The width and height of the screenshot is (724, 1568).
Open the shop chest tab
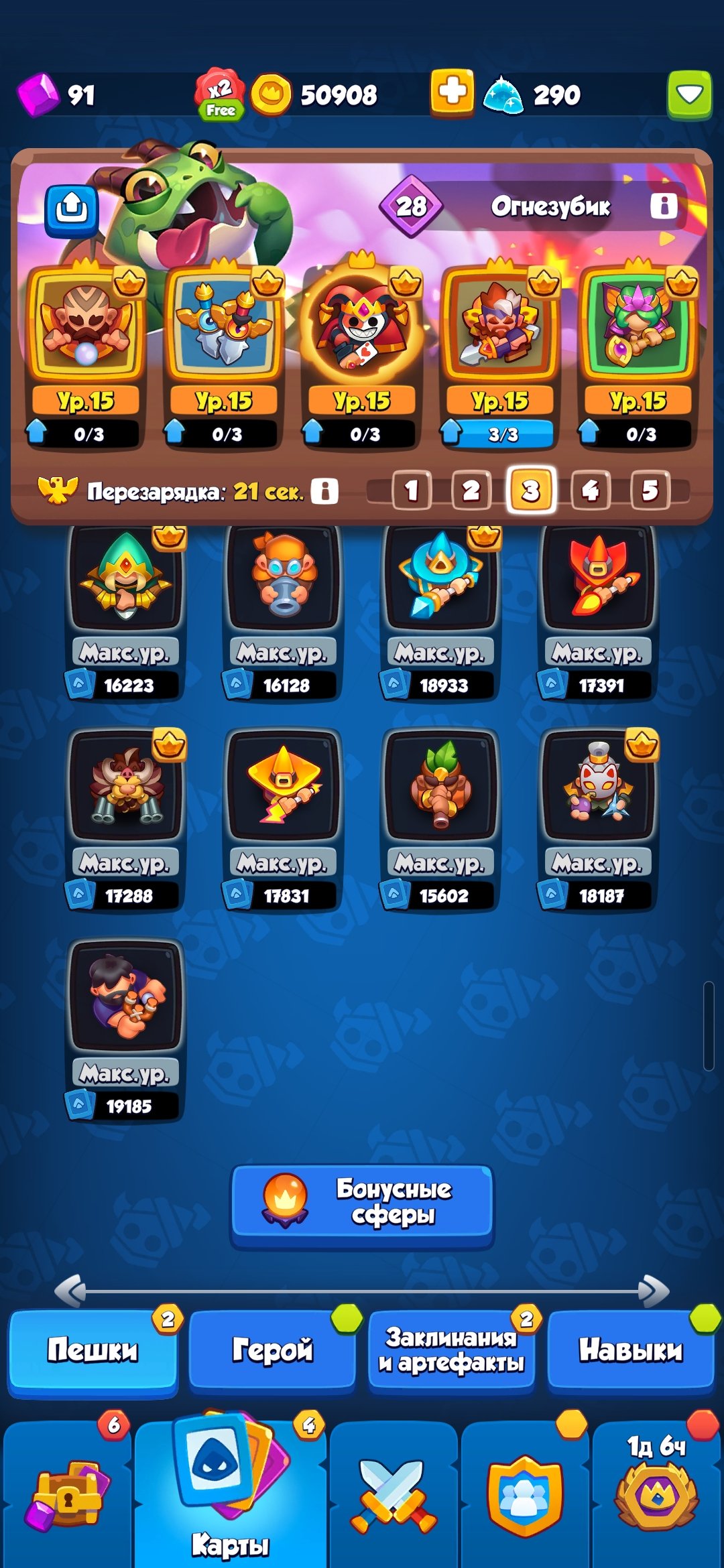(x=67, y=1496)
